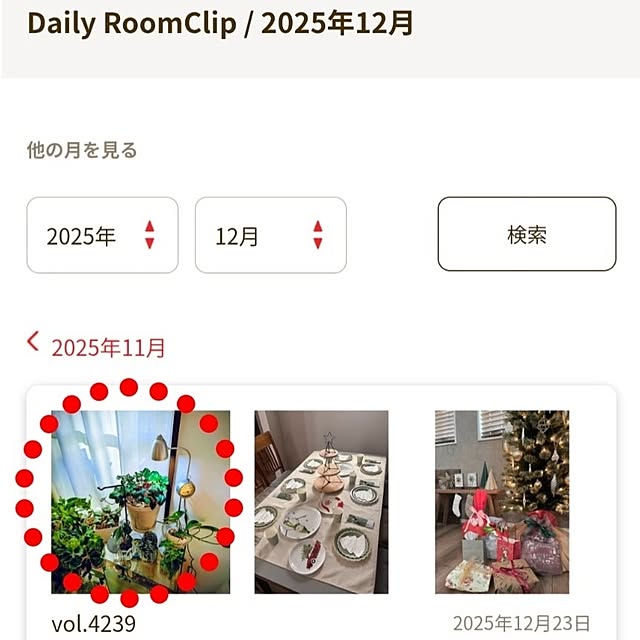Open the Christmas tree photo dated 2025年12月23日
Screen dimensions: 640x640
(x=501, y=501)
